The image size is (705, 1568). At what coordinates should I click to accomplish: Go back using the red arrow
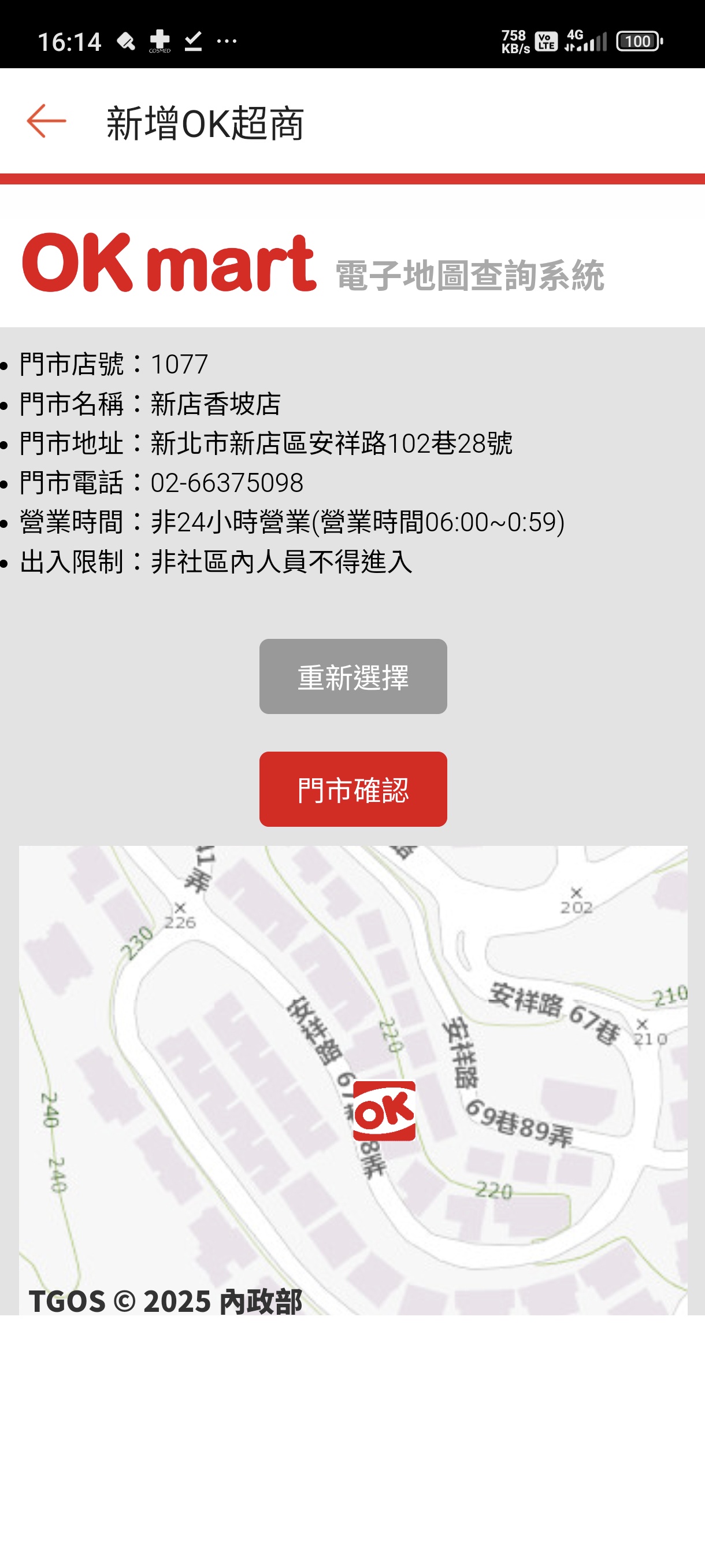click(46, 121)
